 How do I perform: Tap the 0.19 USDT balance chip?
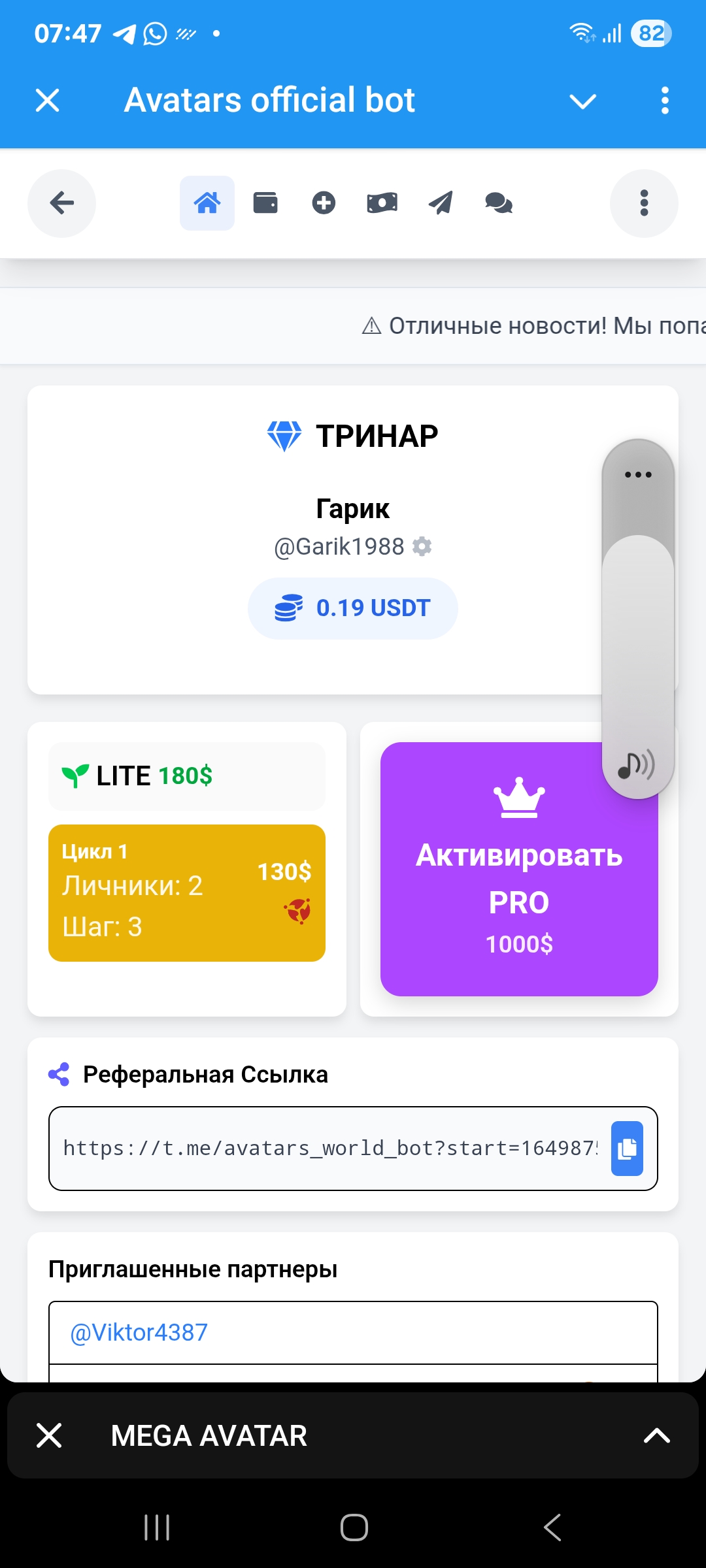point(353,608)
